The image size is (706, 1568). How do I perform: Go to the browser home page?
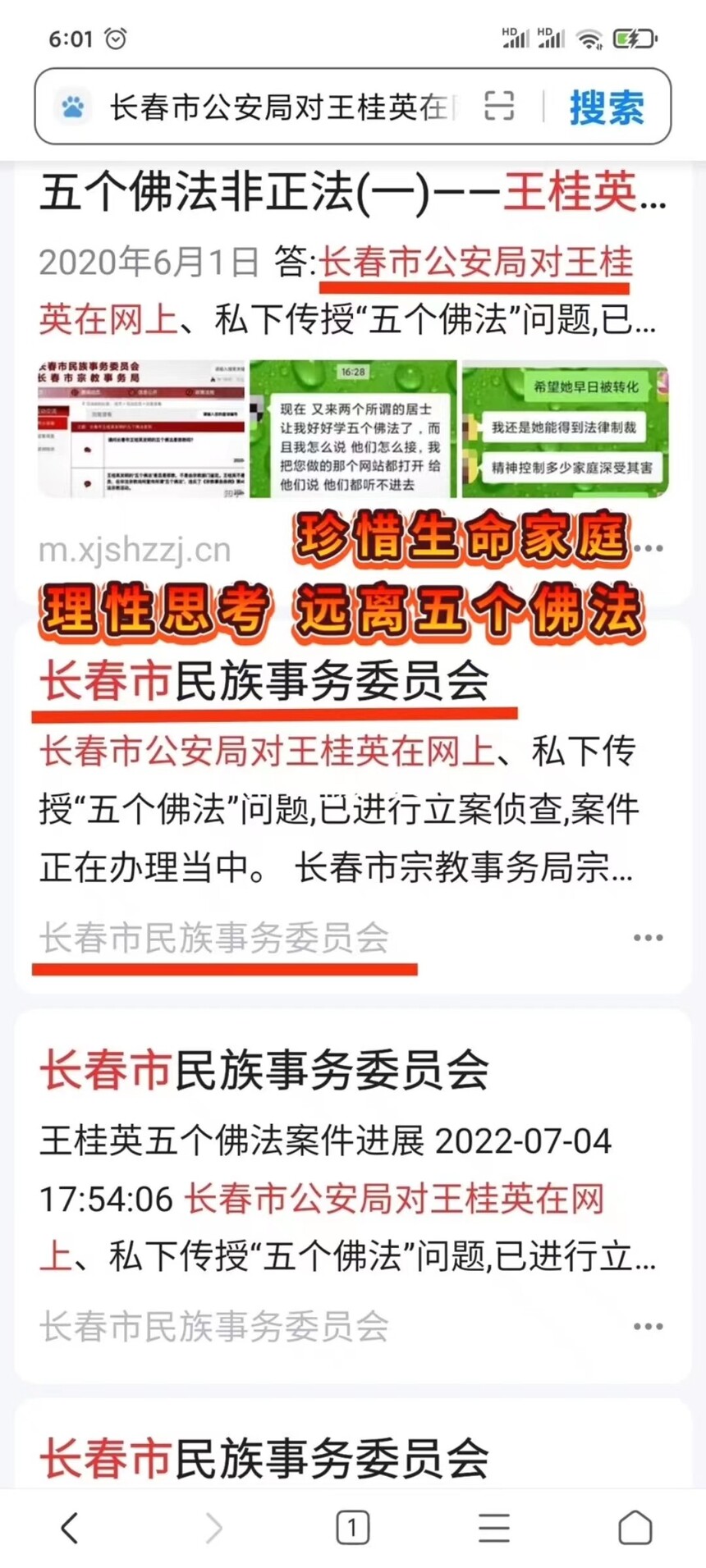(x=635, y=1527)
